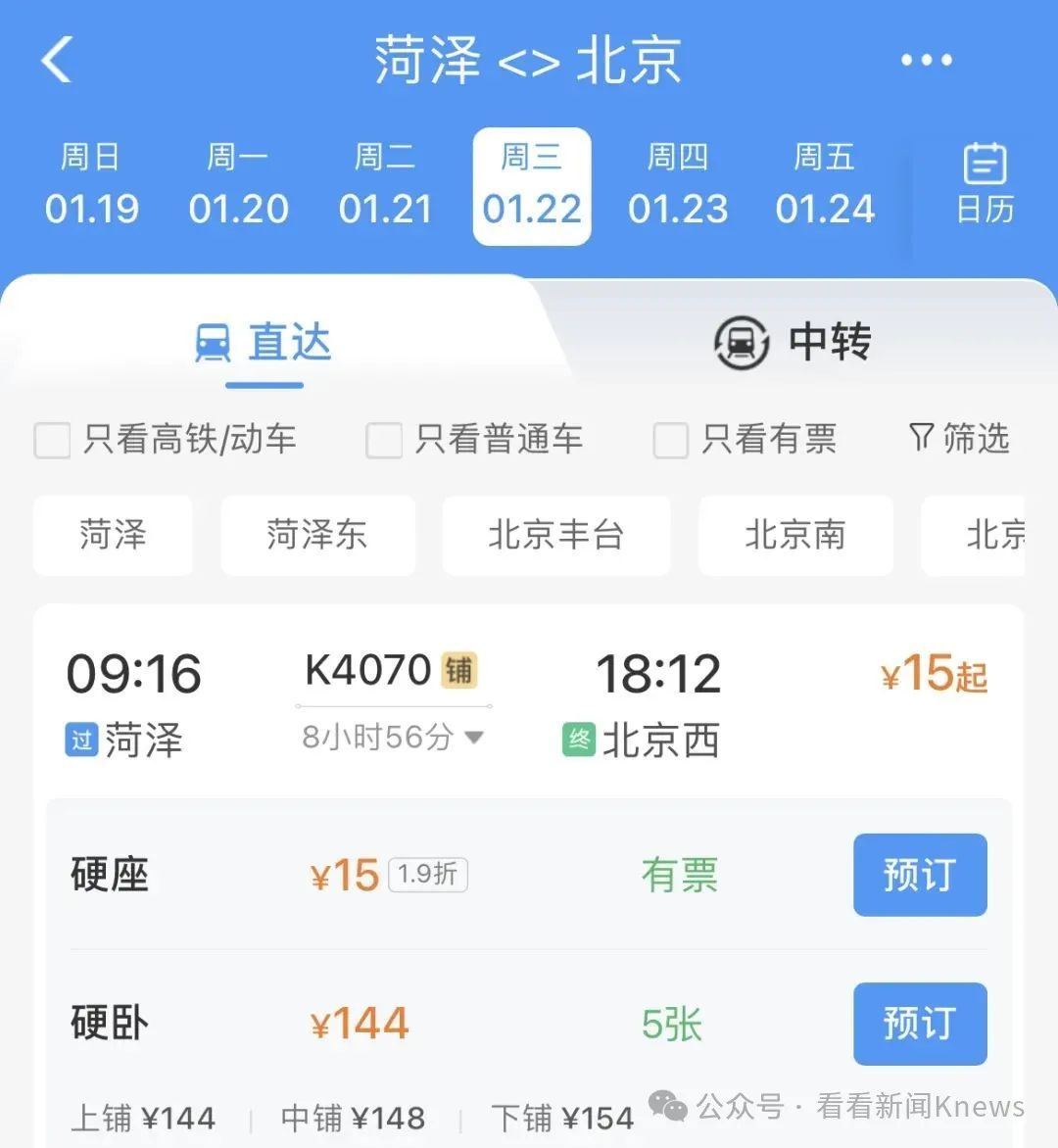Image resolution: width=1058 pixels, height=1148 pixels.
Task: Select the 北京南 station chip
Action: (794, 536)
